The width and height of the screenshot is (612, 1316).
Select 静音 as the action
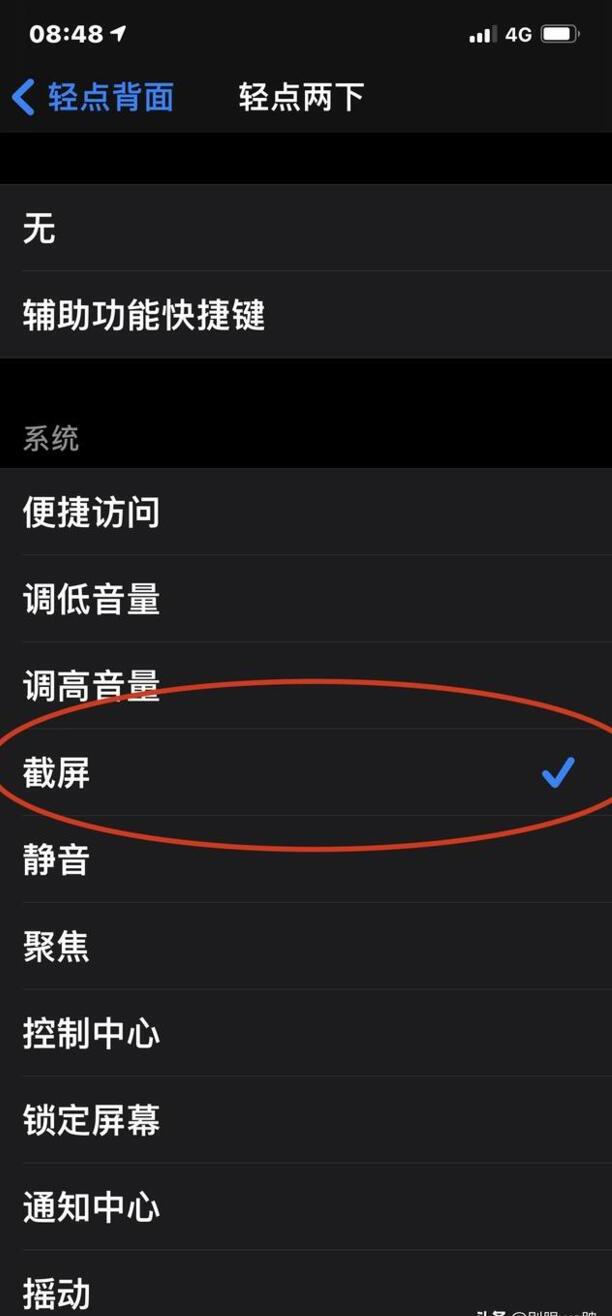[306, 859]
